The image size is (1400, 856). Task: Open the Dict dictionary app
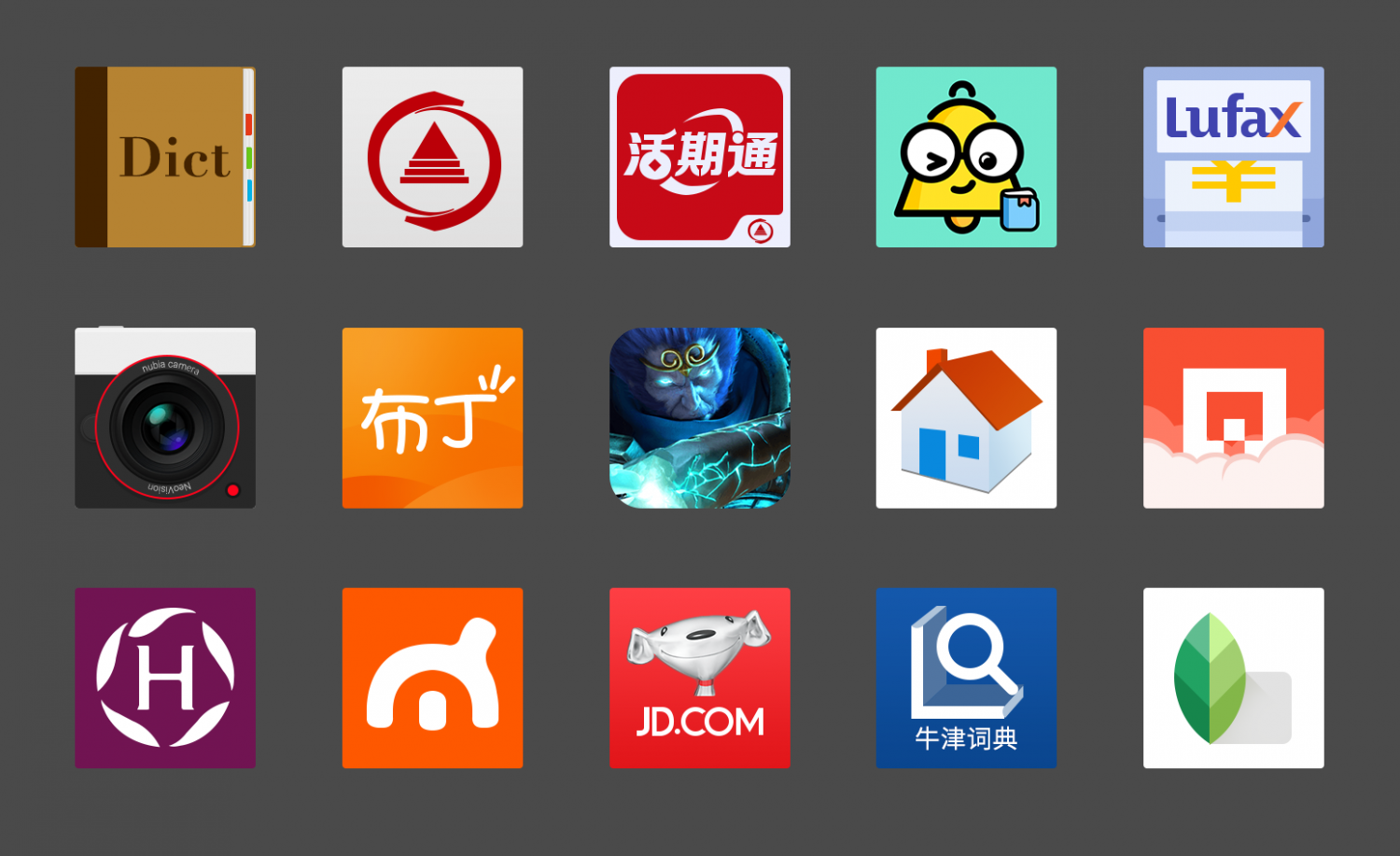(x=165, y=157)
